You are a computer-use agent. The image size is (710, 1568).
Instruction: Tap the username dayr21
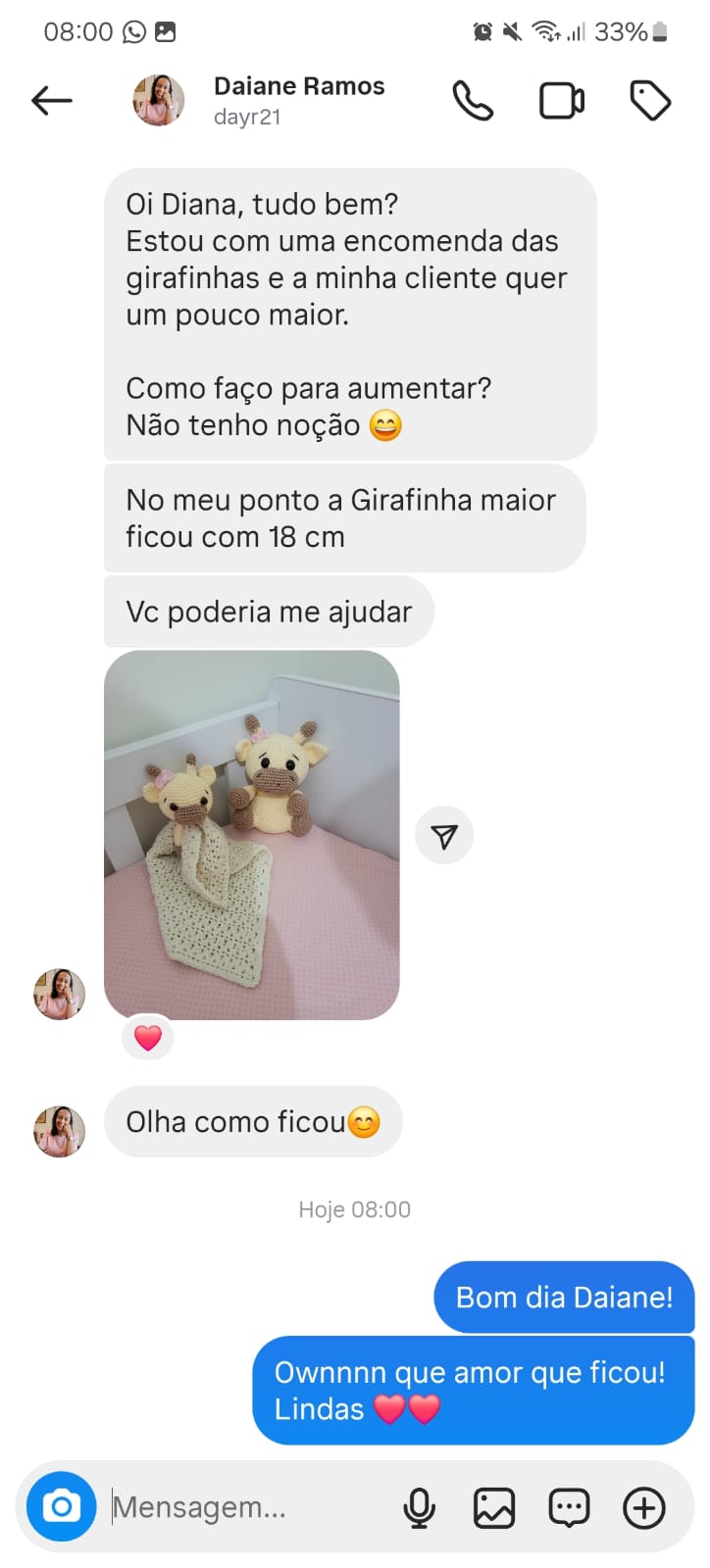247,118
